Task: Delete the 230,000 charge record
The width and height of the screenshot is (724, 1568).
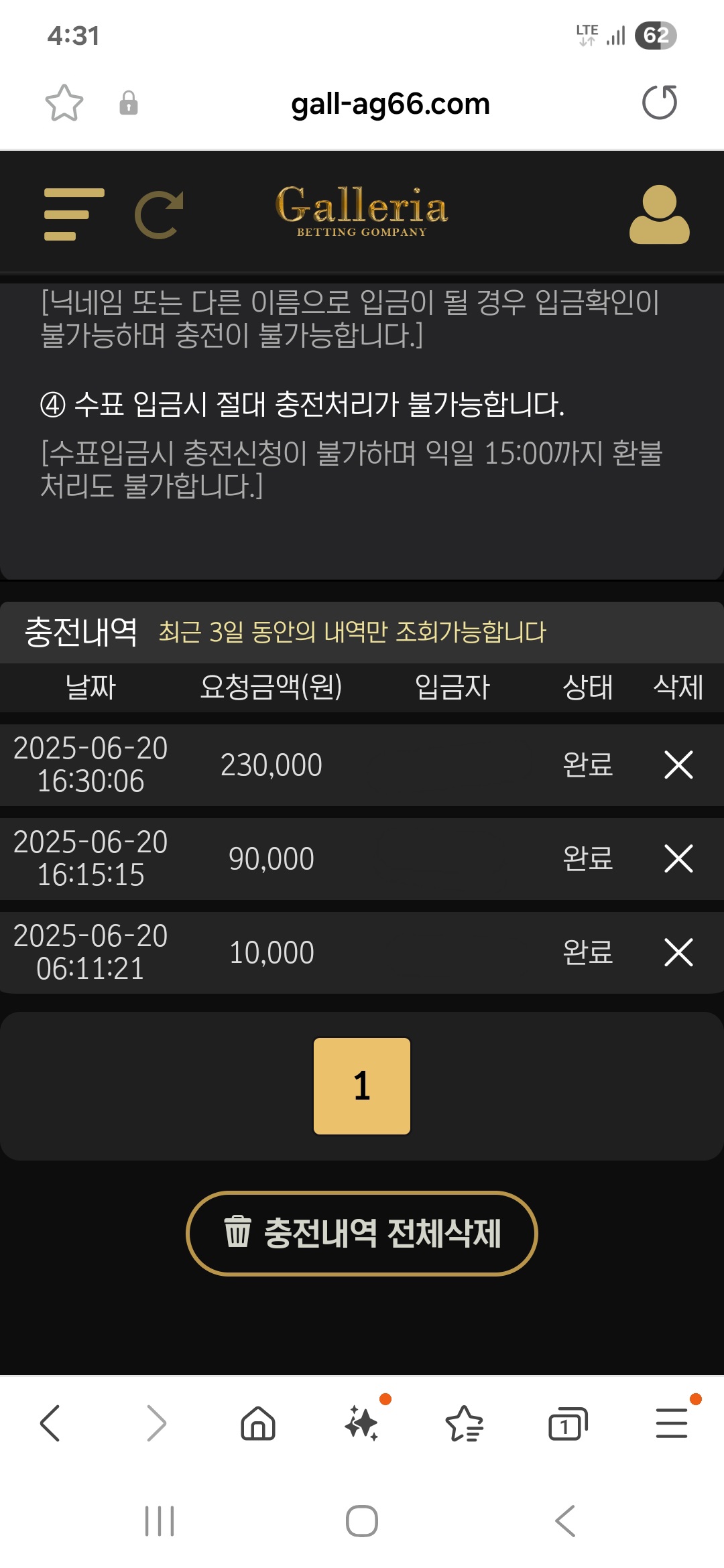Action: [678, 765]
